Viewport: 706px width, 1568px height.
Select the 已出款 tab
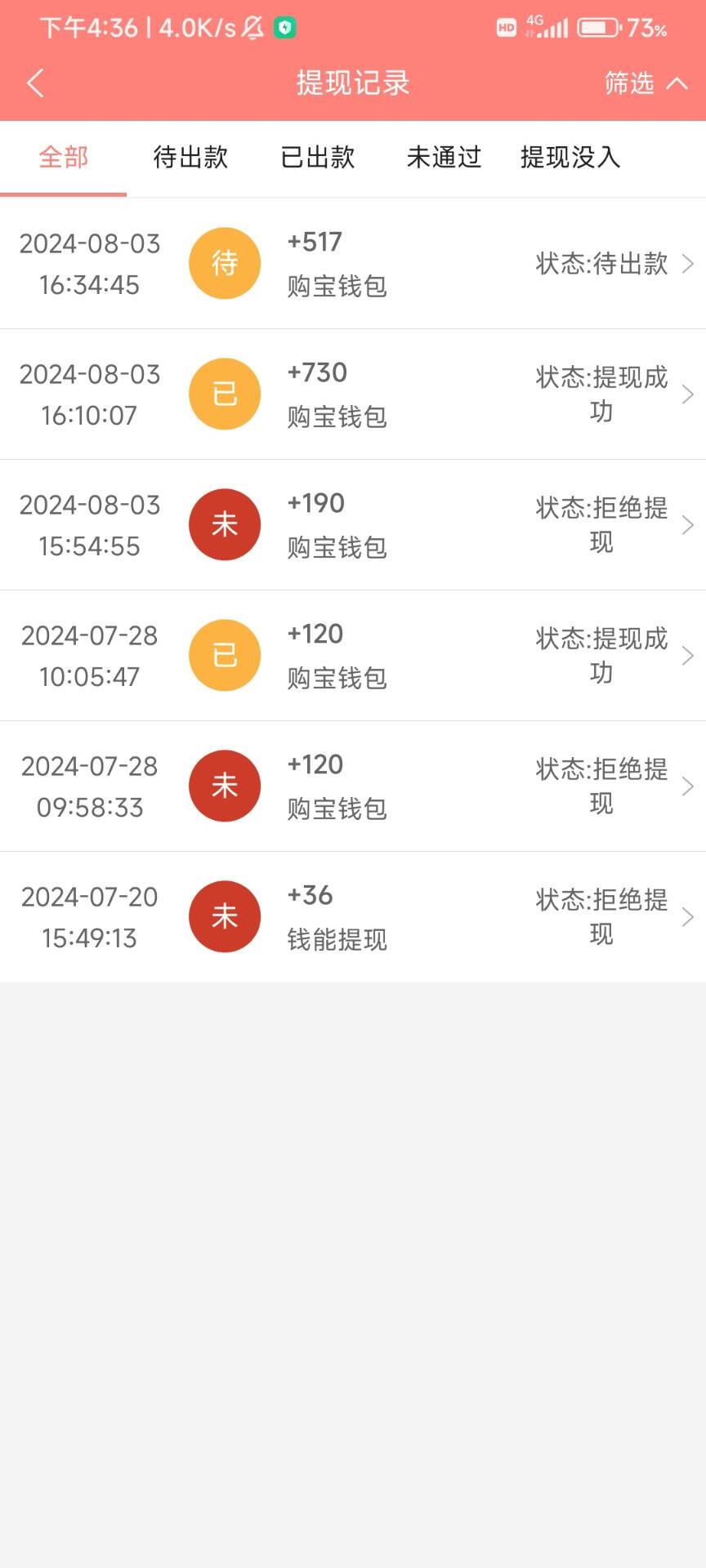coord(318,158)
